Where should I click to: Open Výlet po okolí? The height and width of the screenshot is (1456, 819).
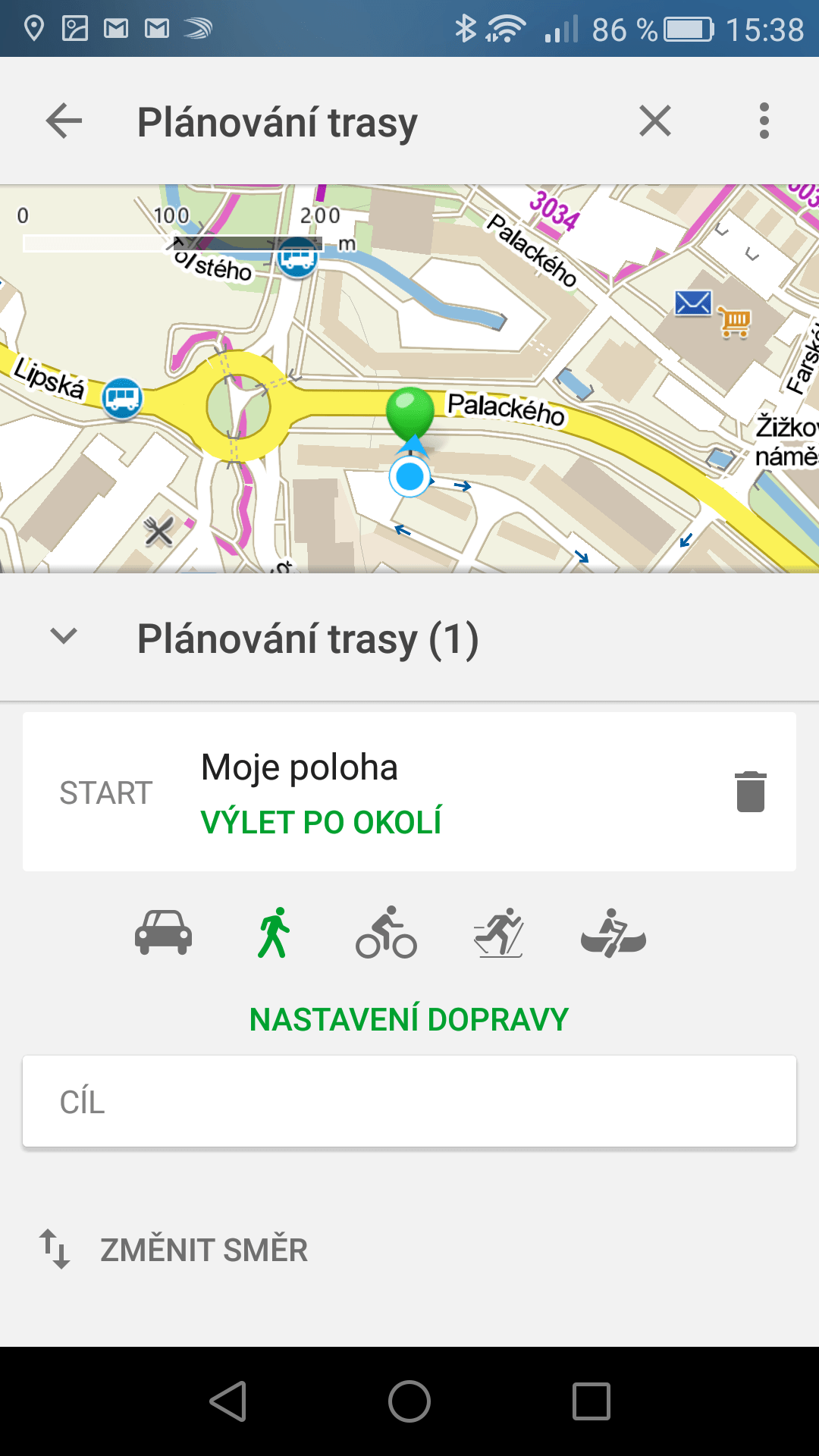[x=321, y=823]
